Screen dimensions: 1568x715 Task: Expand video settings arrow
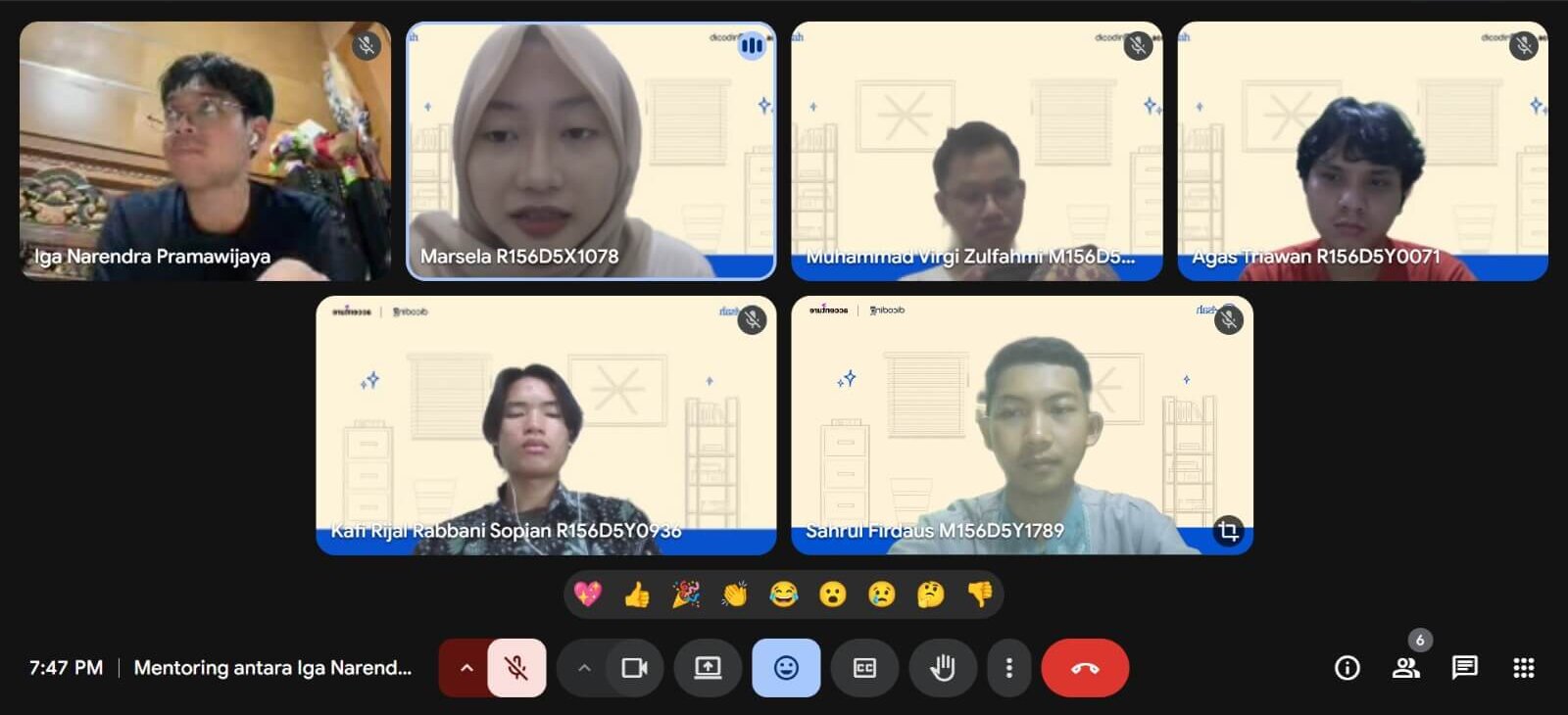[x=584, y=668]
